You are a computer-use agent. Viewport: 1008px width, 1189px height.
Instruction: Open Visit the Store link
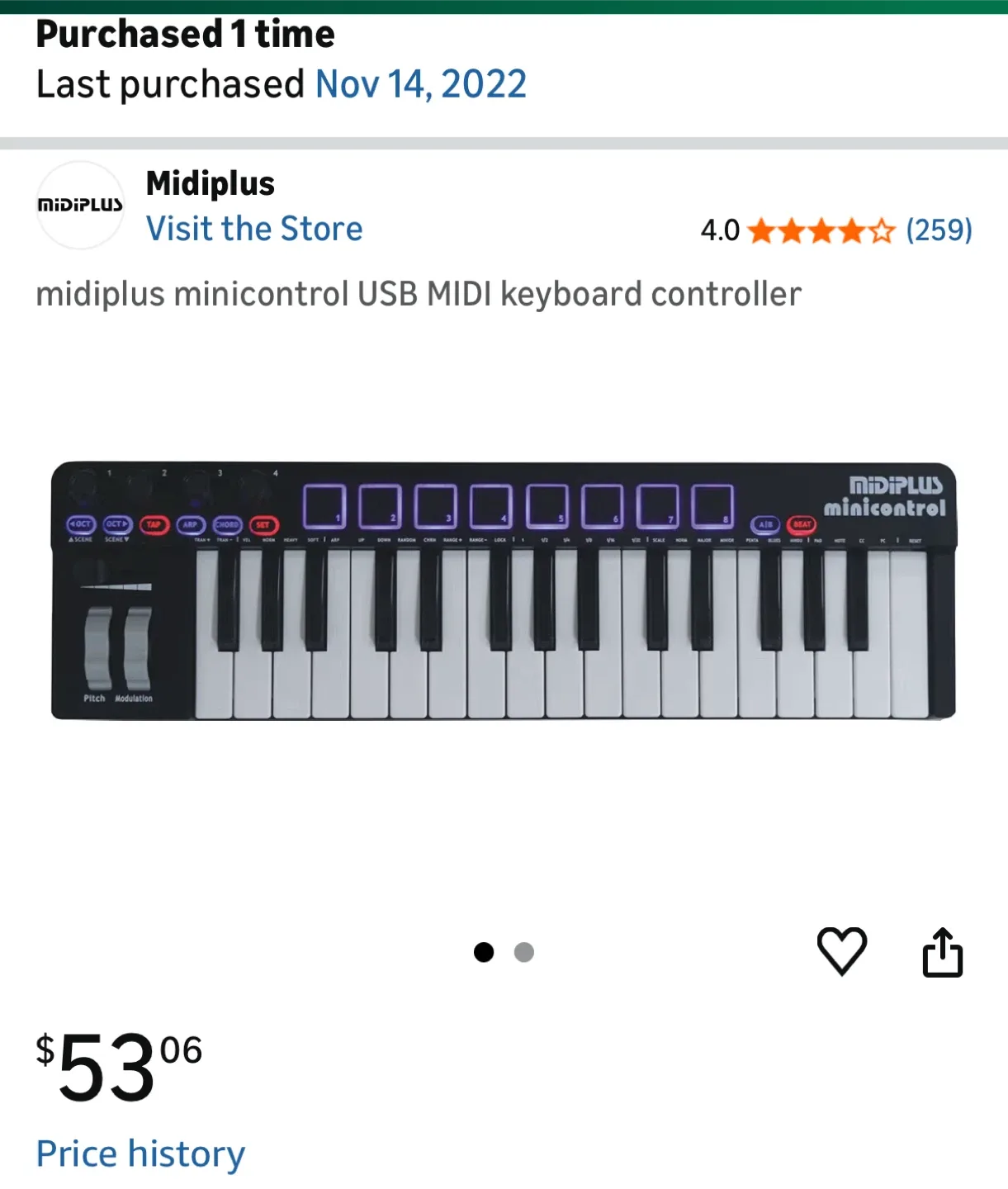pyautogui.click(x=254, y=229)
